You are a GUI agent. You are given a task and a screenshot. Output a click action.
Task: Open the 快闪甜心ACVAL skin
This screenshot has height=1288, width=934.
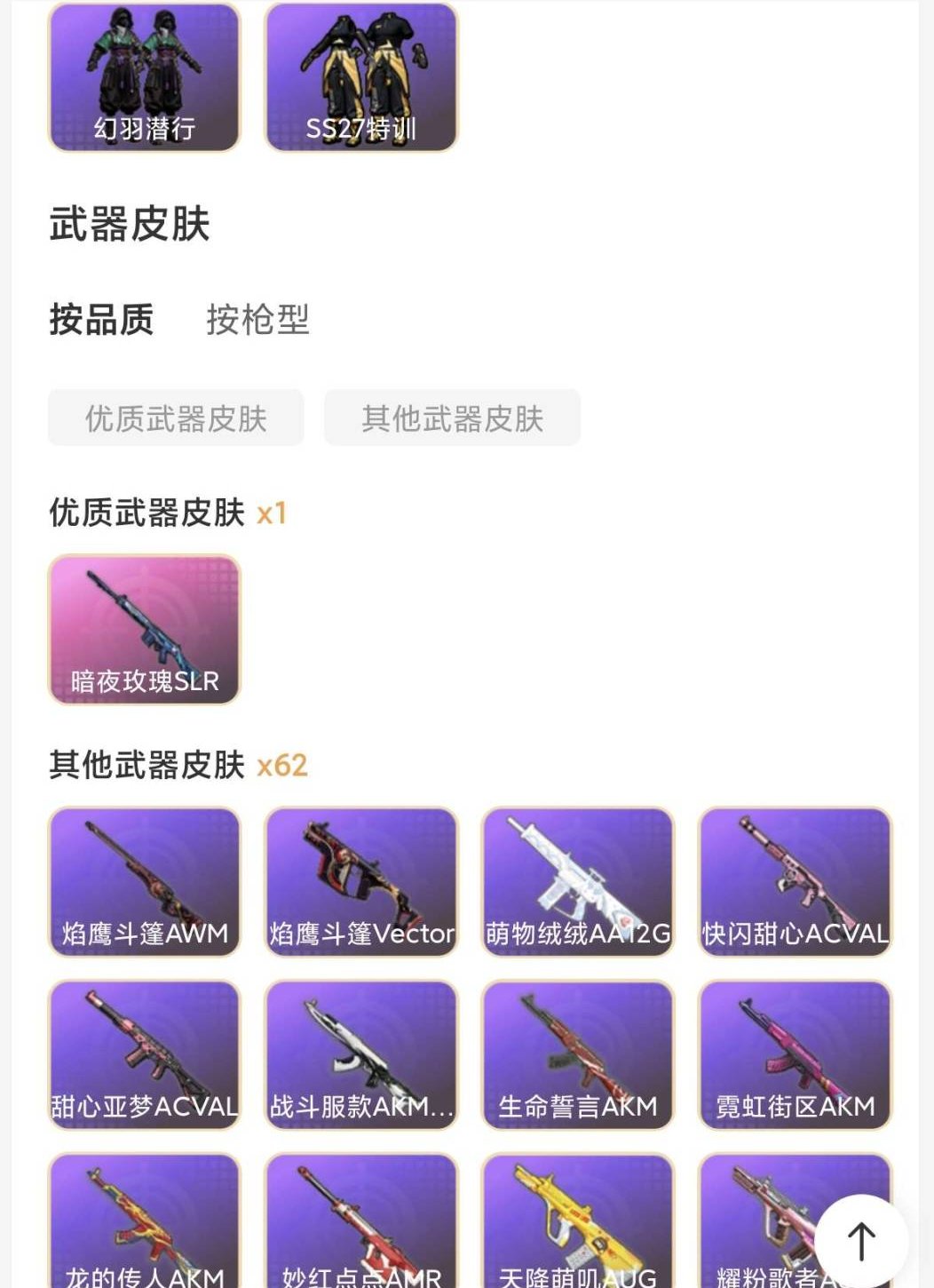pyautogui.click(x=794, y=880)
